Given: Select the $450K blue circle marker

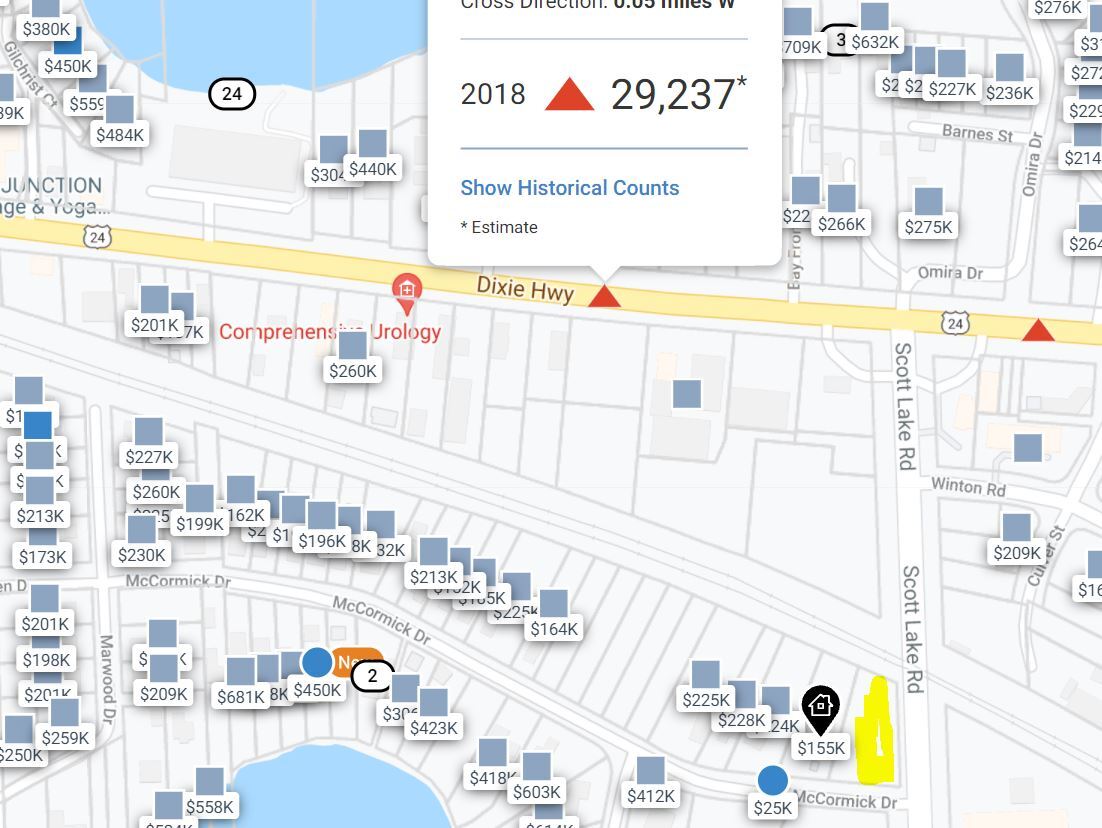Looking at the screenshot, I should click(317, 662).
